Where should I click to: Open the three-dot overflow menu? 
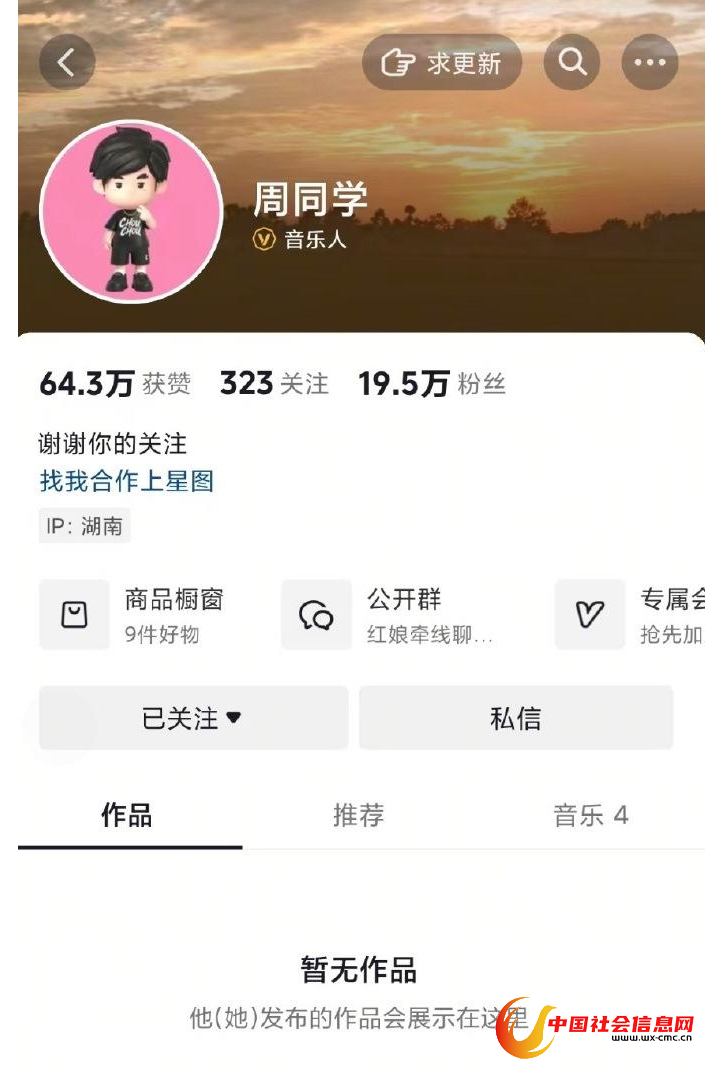click(649, 63)
